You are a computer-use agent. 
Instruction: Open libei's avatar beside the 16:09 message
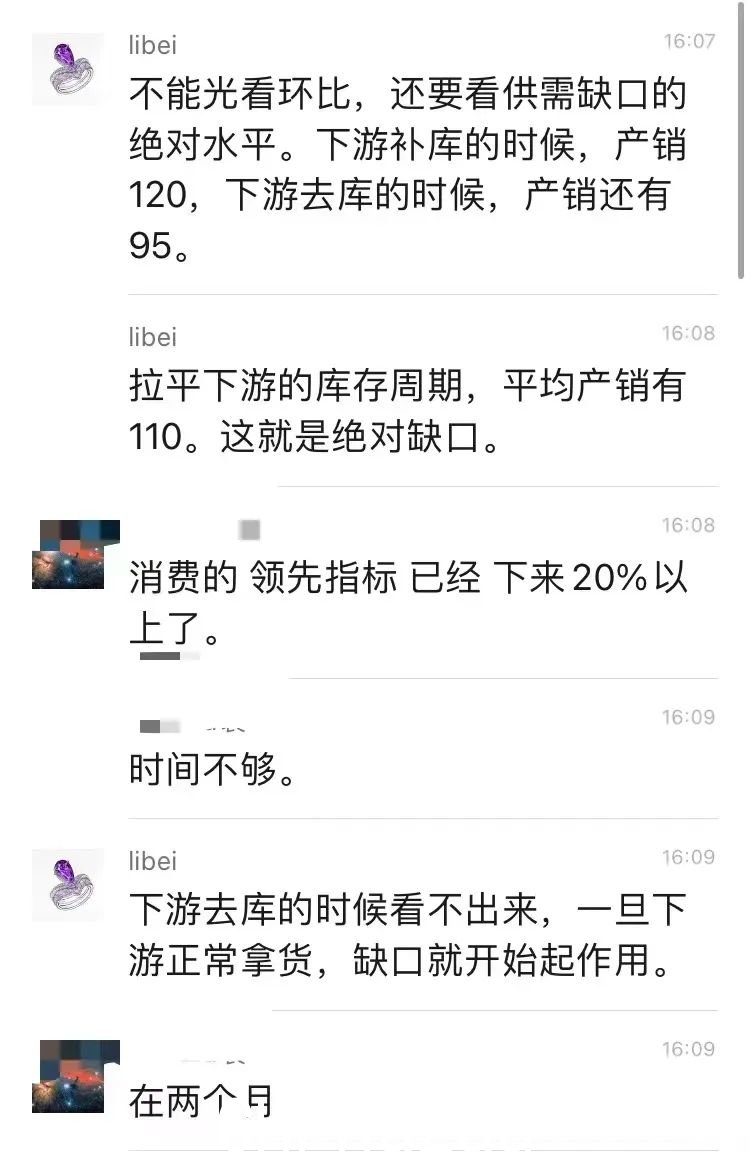point(68,885)
